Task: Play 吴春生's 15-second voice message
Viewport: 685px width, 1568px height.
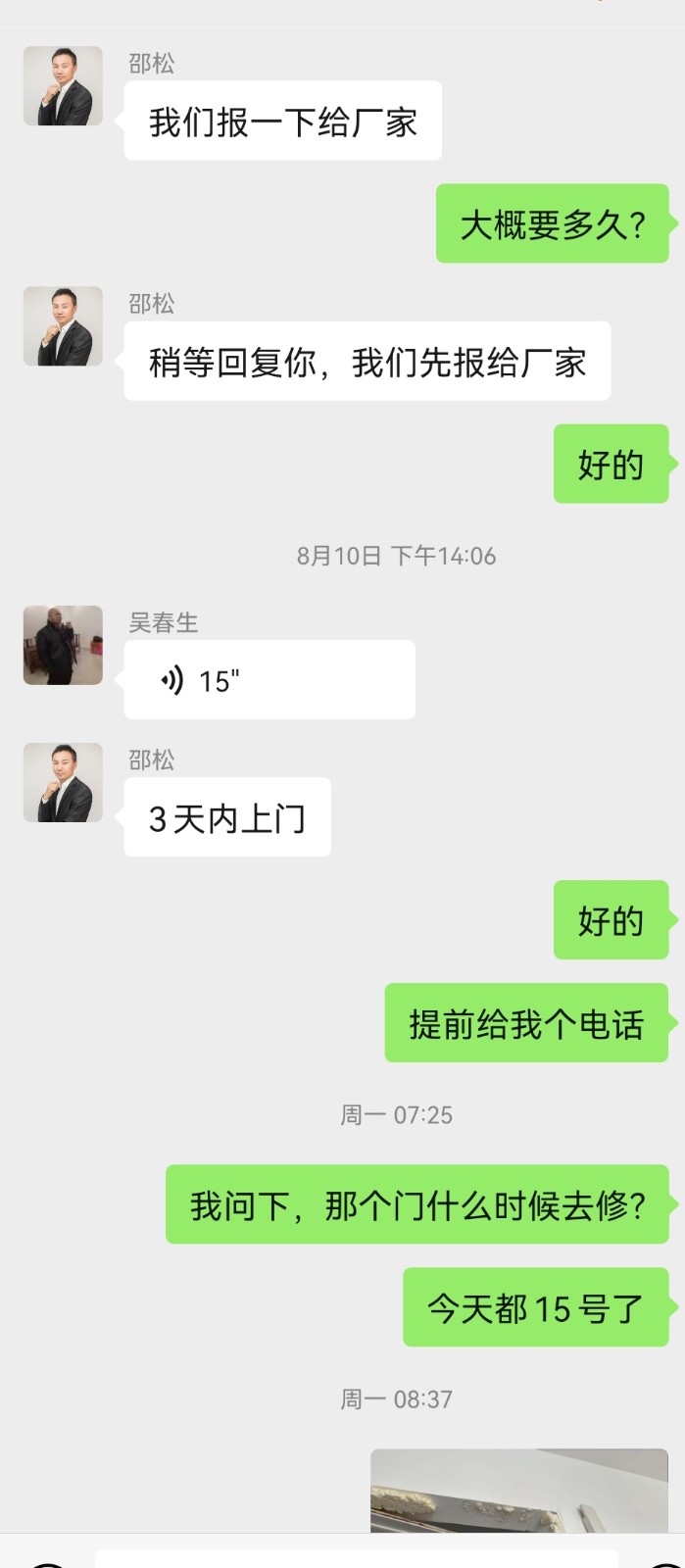Action: pyautogui.click(x=269, y=679)
